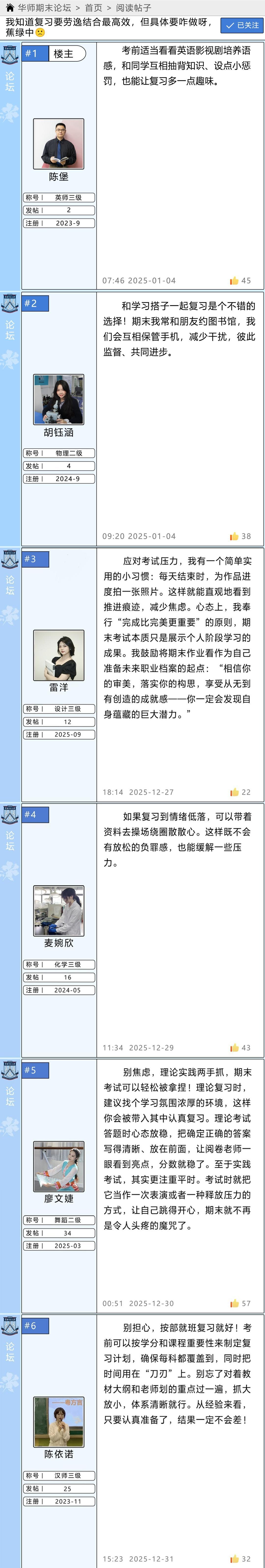Image resolution: width=265 pixels, height=1568 pixels.
Task: Open 麦婉欣's profile avatar
Action: pos(58,911)
